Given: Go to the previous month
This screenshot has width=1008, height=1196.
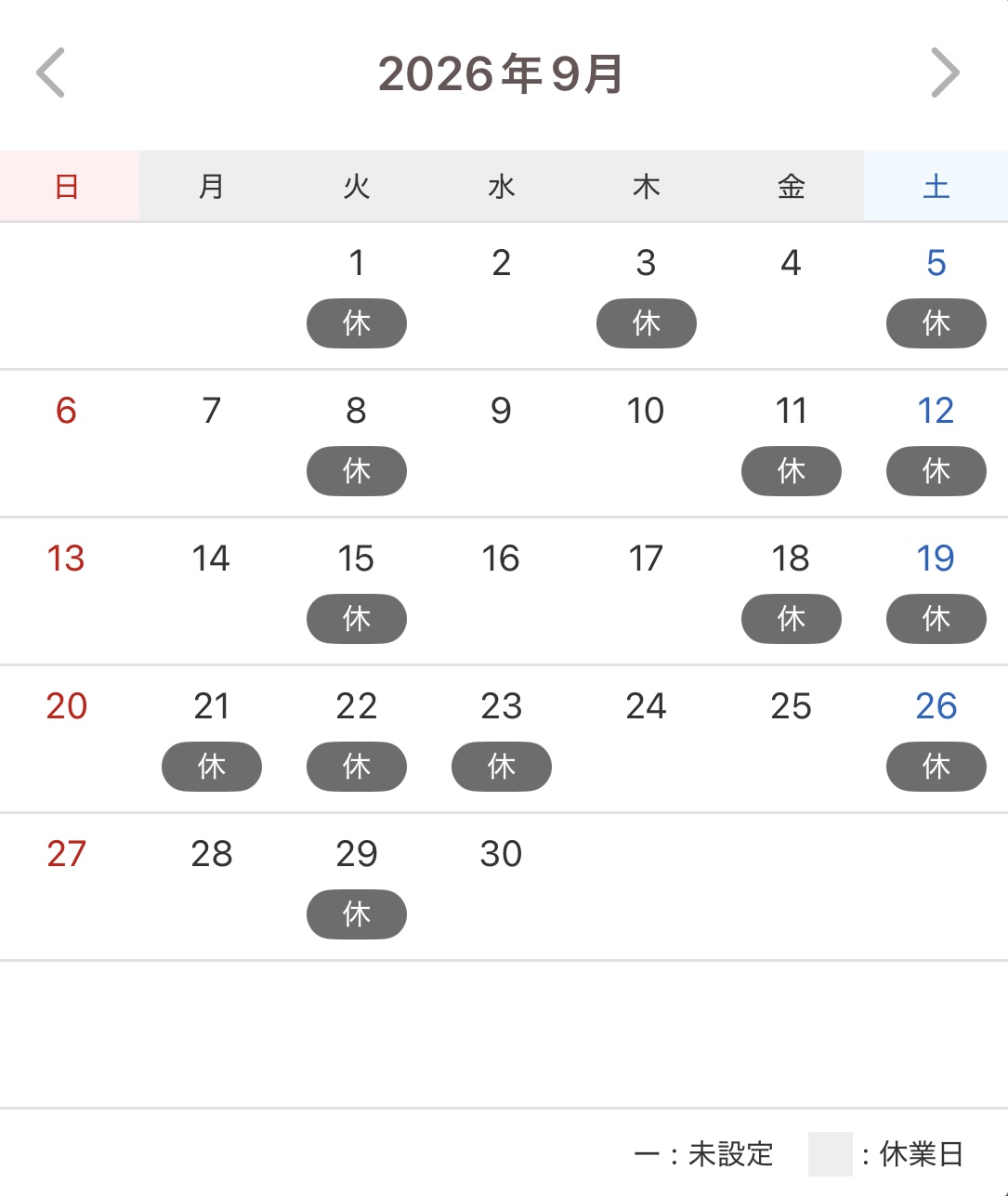Looking at the screenshot, I should [x=51, y=72].
